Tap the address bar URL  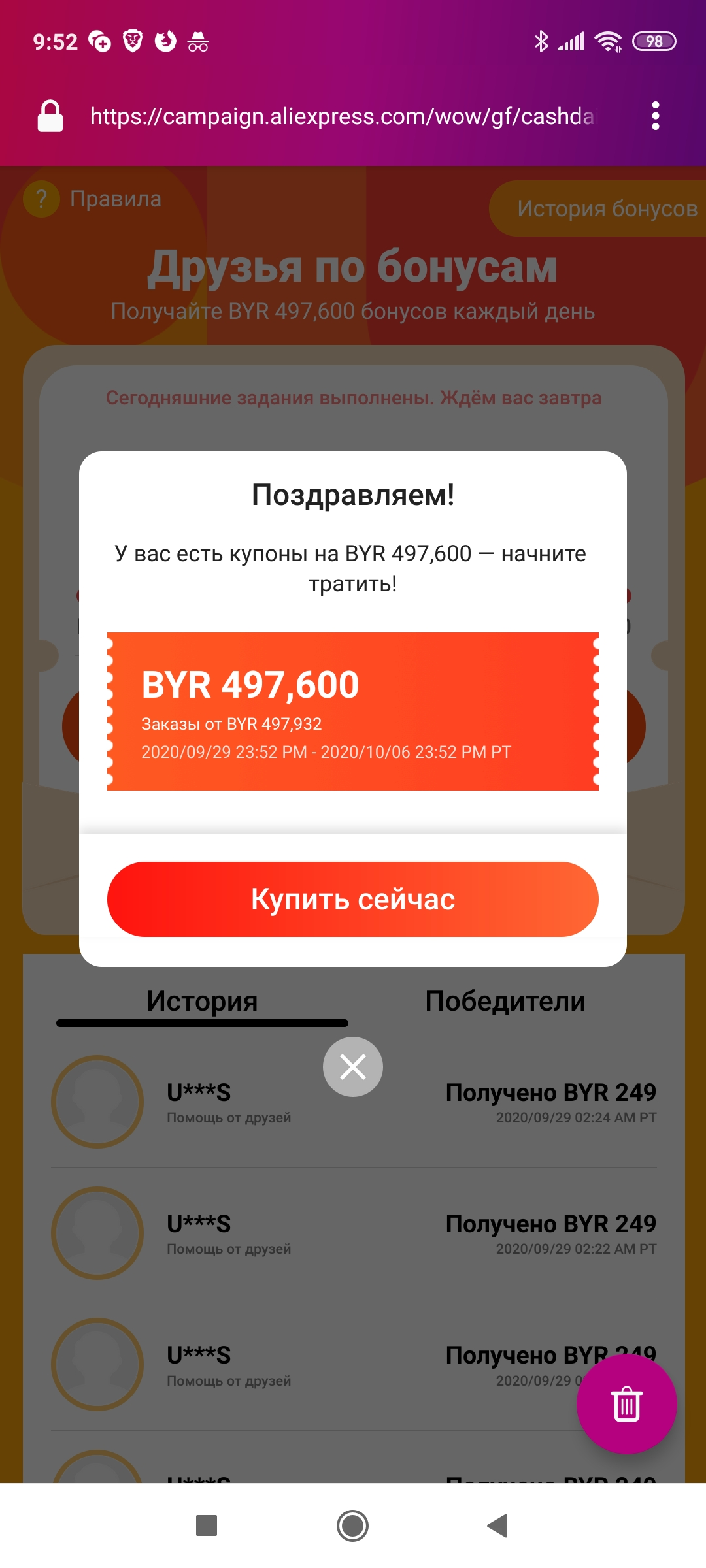pos(343,116)
